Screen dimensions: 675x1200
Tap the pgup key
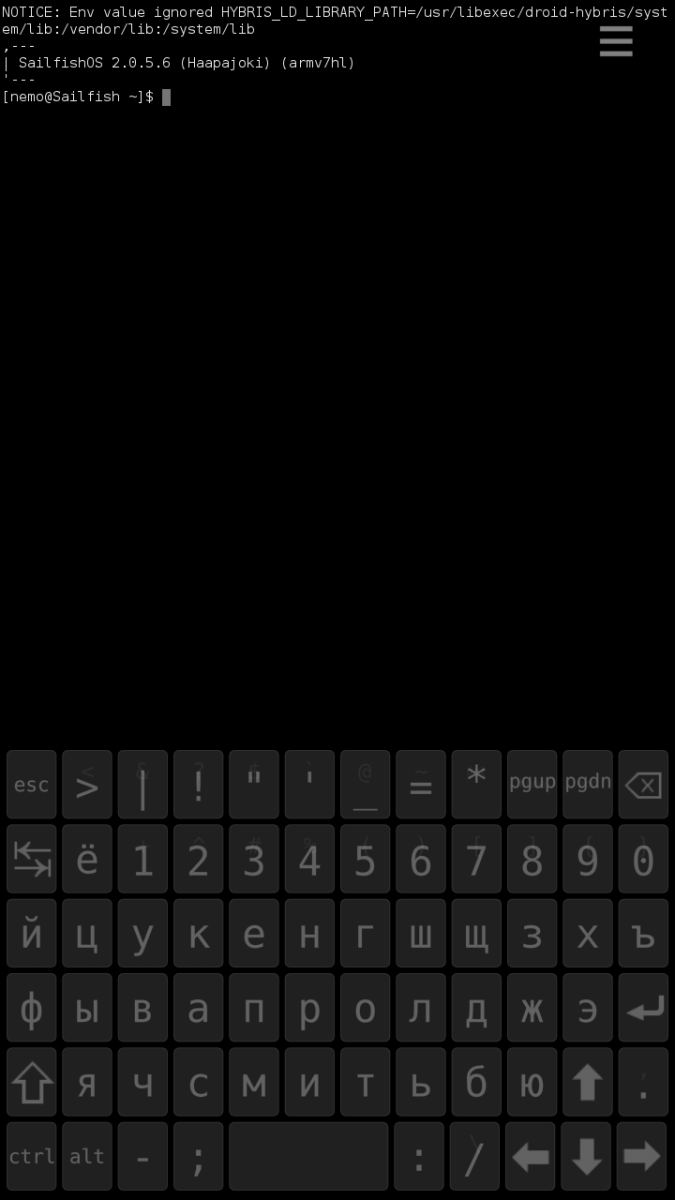pos(532,784)
